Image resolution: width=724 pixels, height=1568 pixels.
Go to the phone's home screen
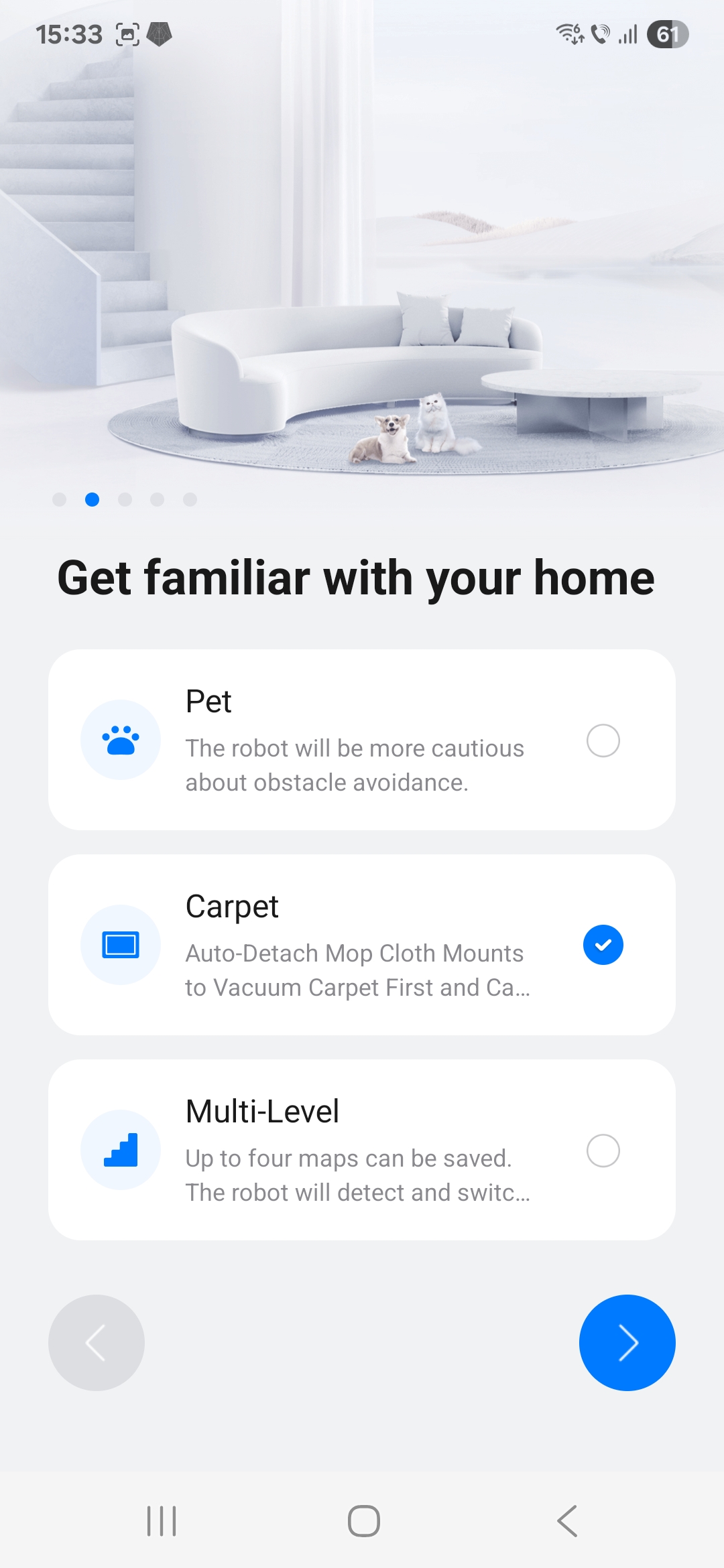(x=363, y=1520)
